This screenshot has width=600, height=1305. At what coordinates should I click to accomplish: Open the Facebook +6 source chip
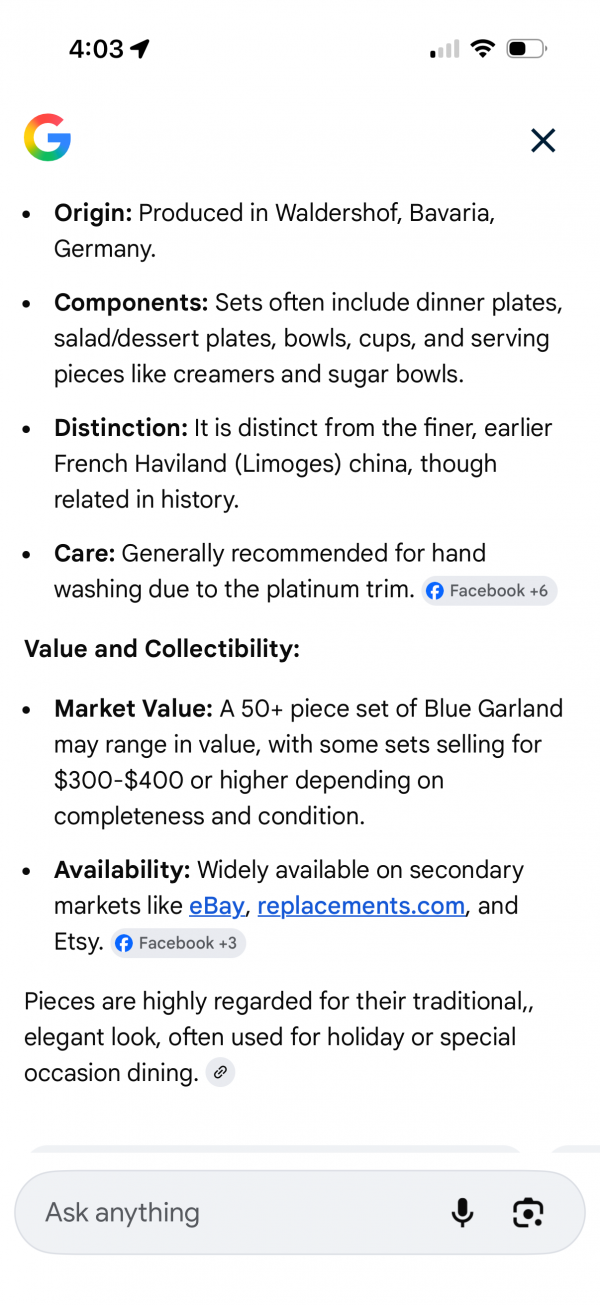point(488,591)
